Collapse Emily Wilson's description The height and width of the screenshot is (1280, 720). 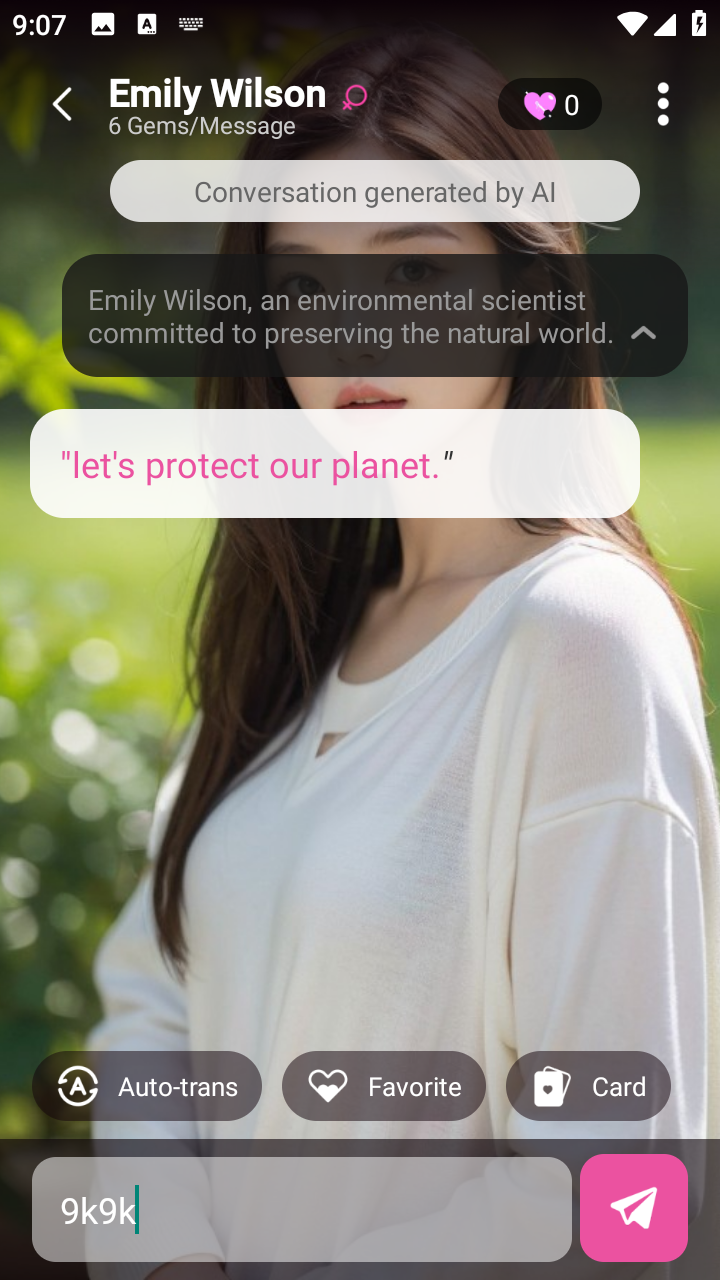point(644,333)
